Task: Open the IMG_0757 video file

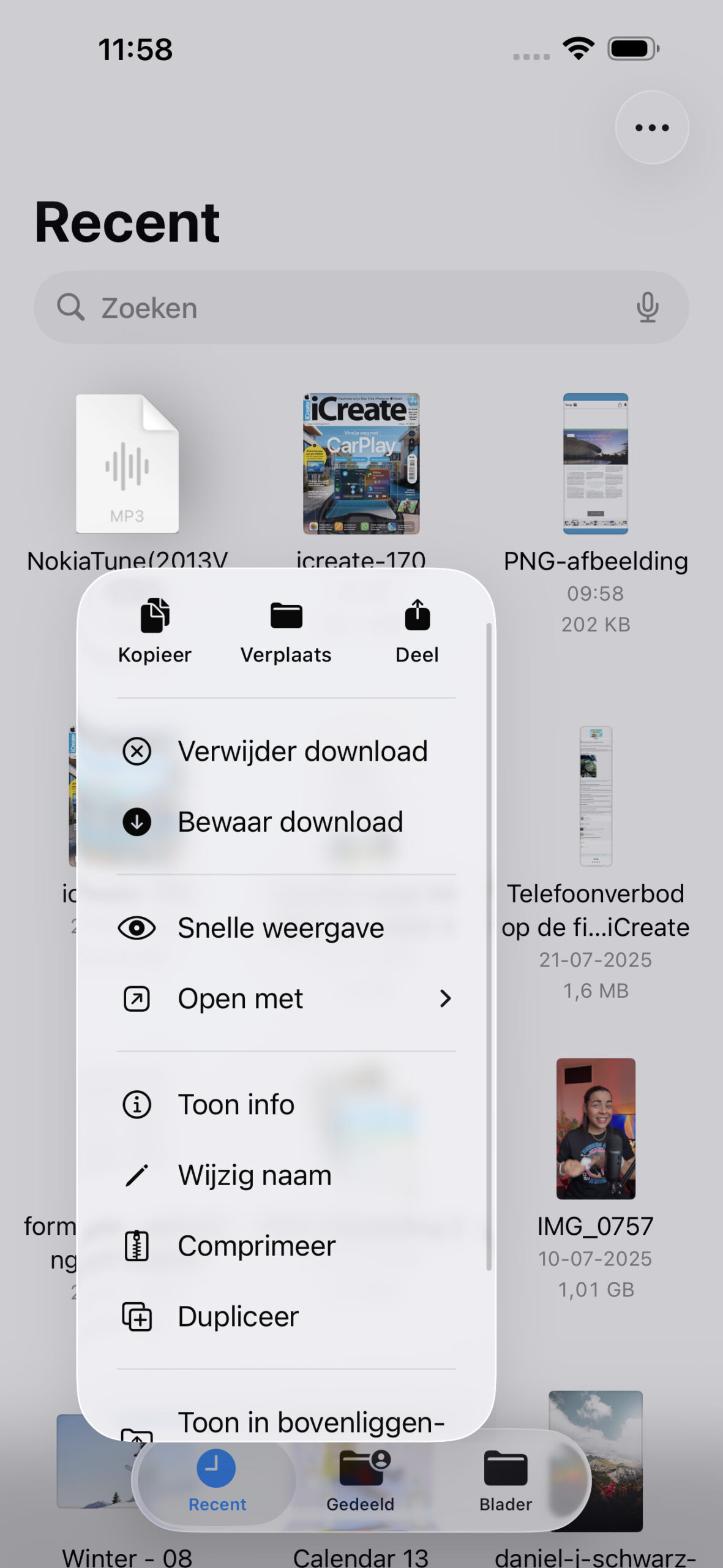Action: pos(596,1128)
